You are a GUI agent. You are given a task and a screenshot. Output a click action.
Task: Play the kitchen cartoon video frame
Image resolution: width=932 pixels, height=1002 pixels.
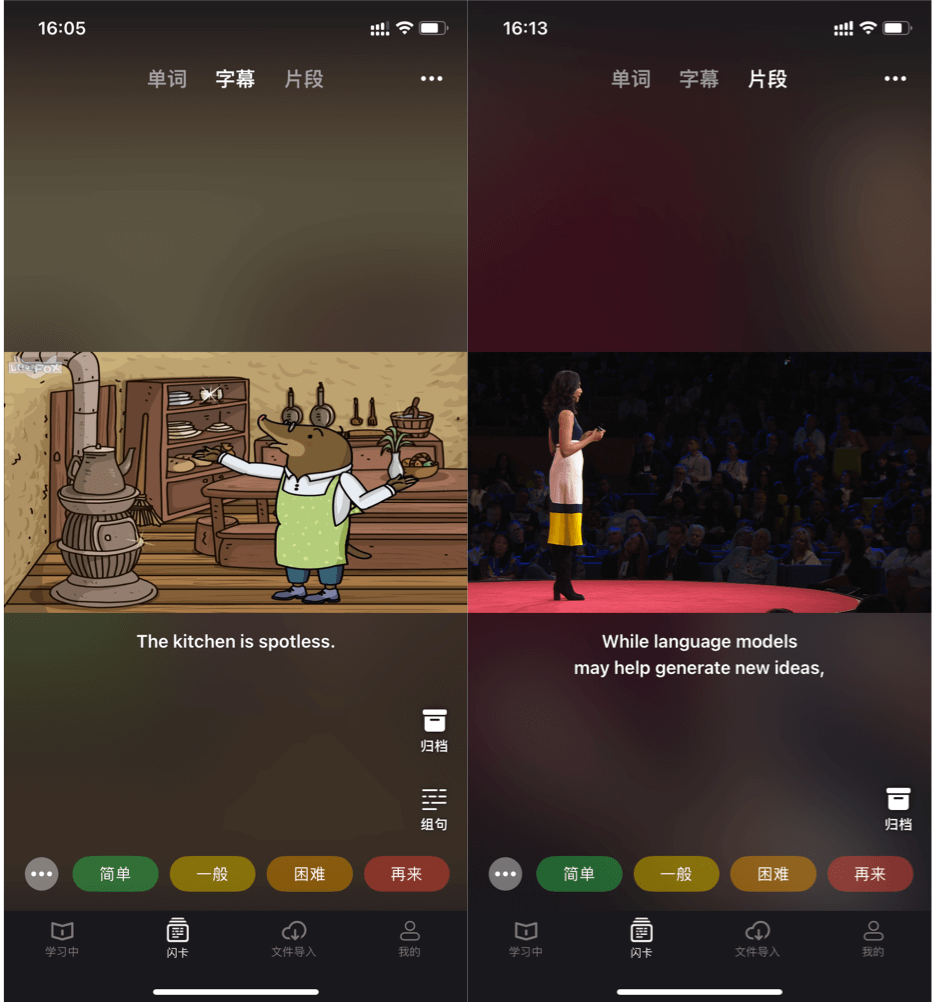click(236, 481)
